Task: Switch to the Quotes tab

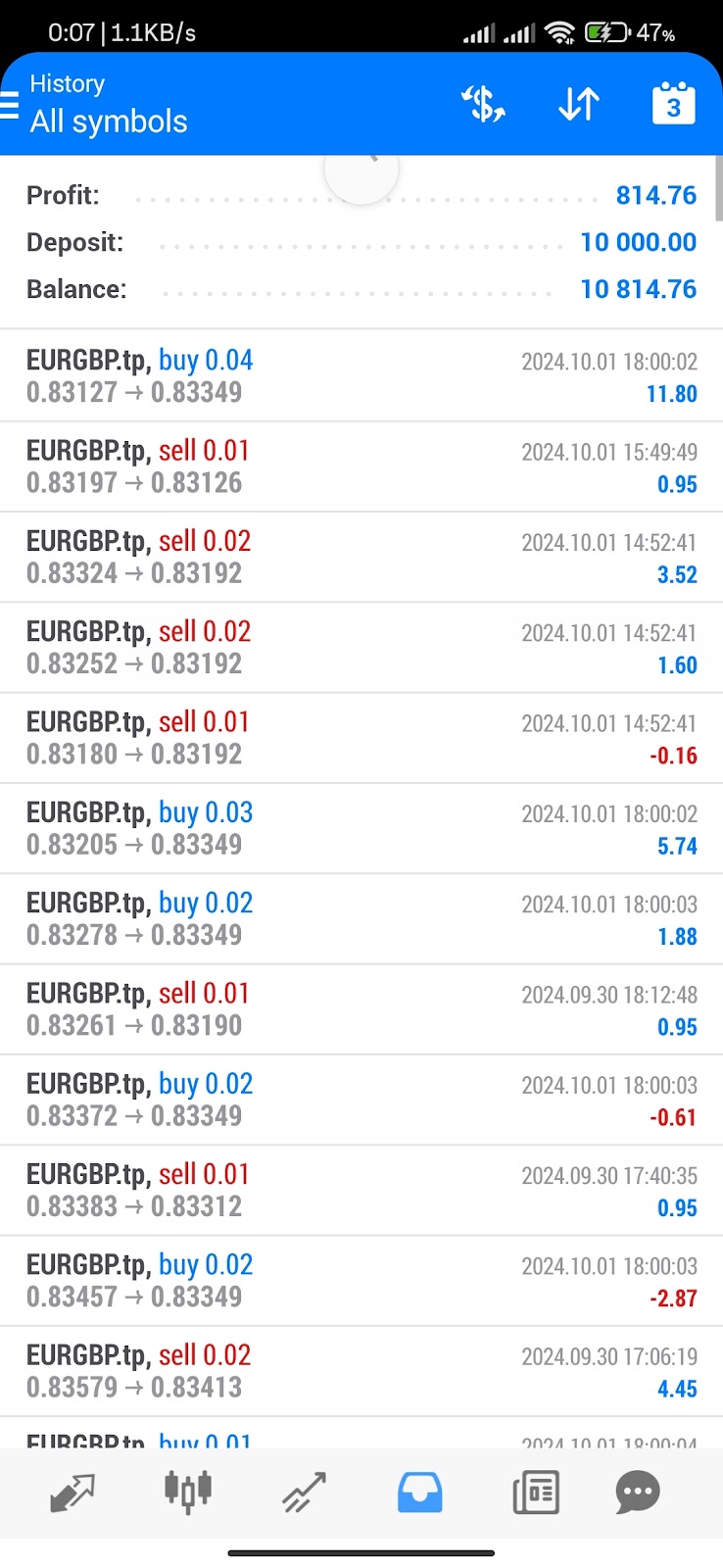Action: 72,1493
